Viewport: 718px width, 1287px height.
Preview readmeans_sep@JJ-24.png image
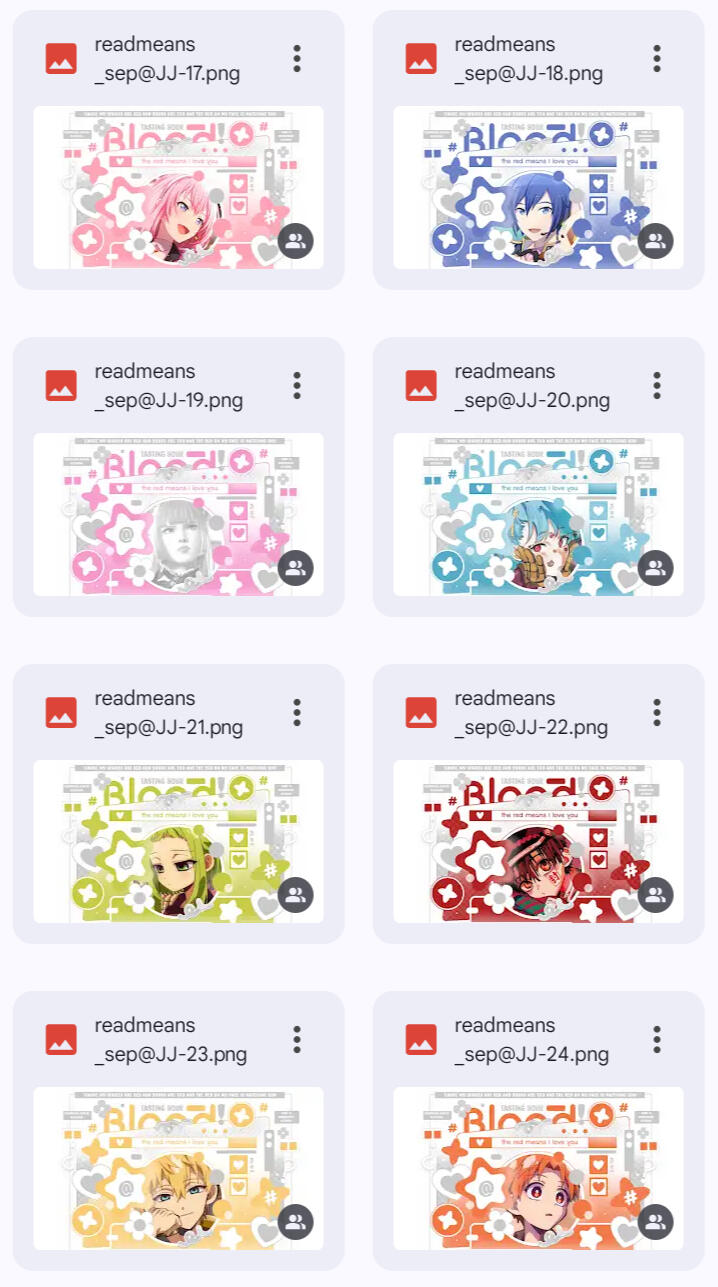pos(538,1168)
